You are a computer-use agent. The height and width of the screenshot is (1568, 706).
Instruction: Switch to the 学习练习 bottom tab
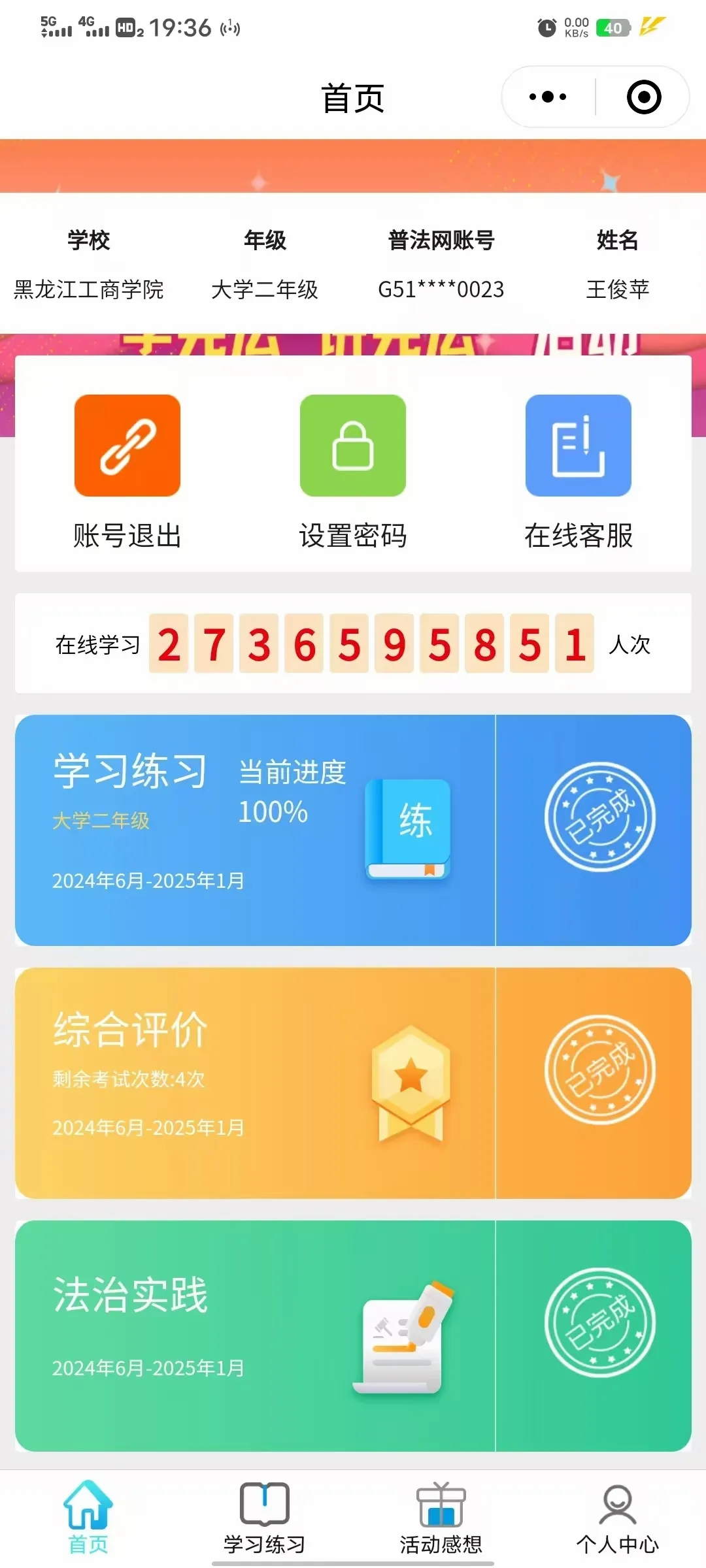pos(264,1517)
